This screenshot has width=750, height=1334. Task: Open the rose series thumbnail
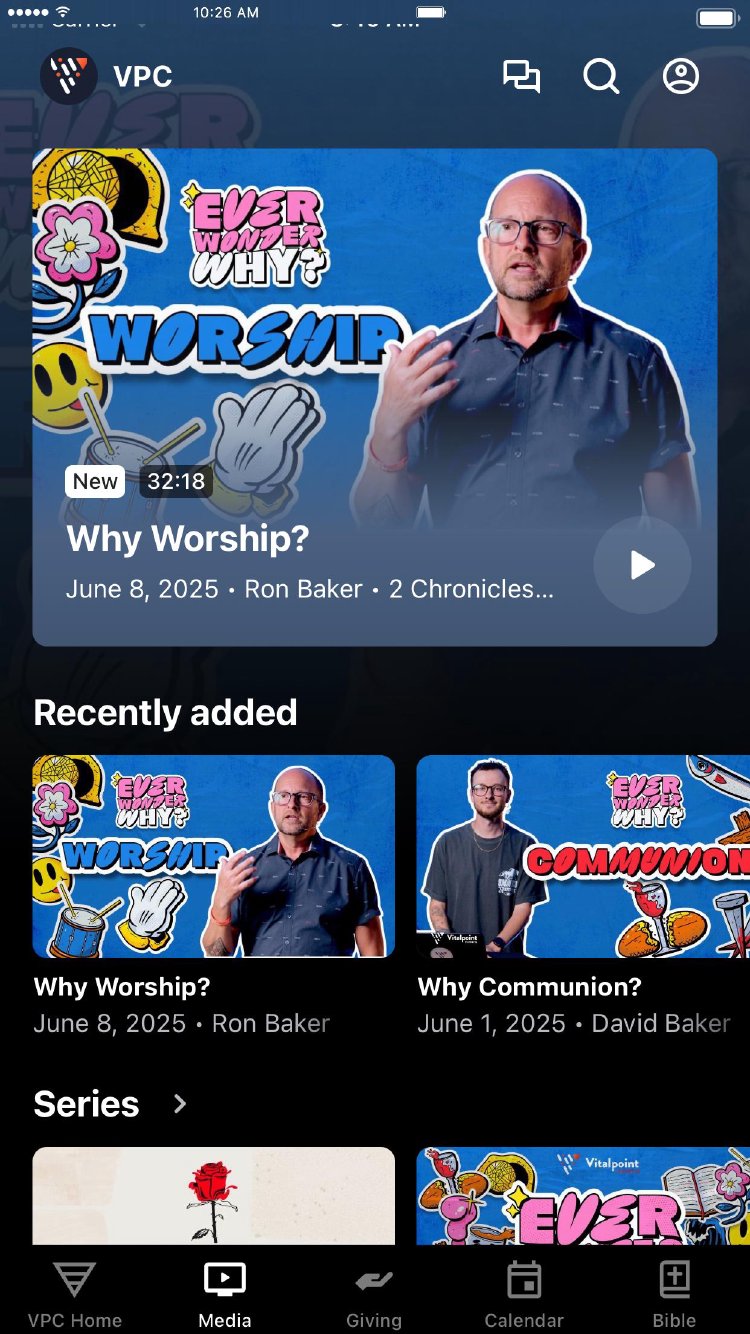pos(214,1195)
